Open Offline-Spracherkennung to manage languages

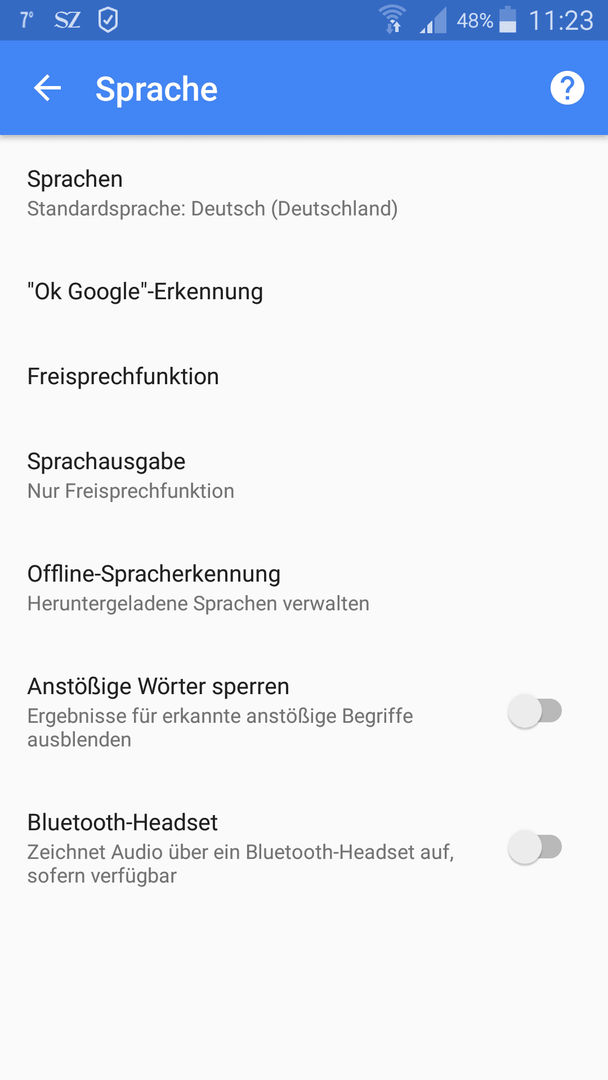(304, 588)
